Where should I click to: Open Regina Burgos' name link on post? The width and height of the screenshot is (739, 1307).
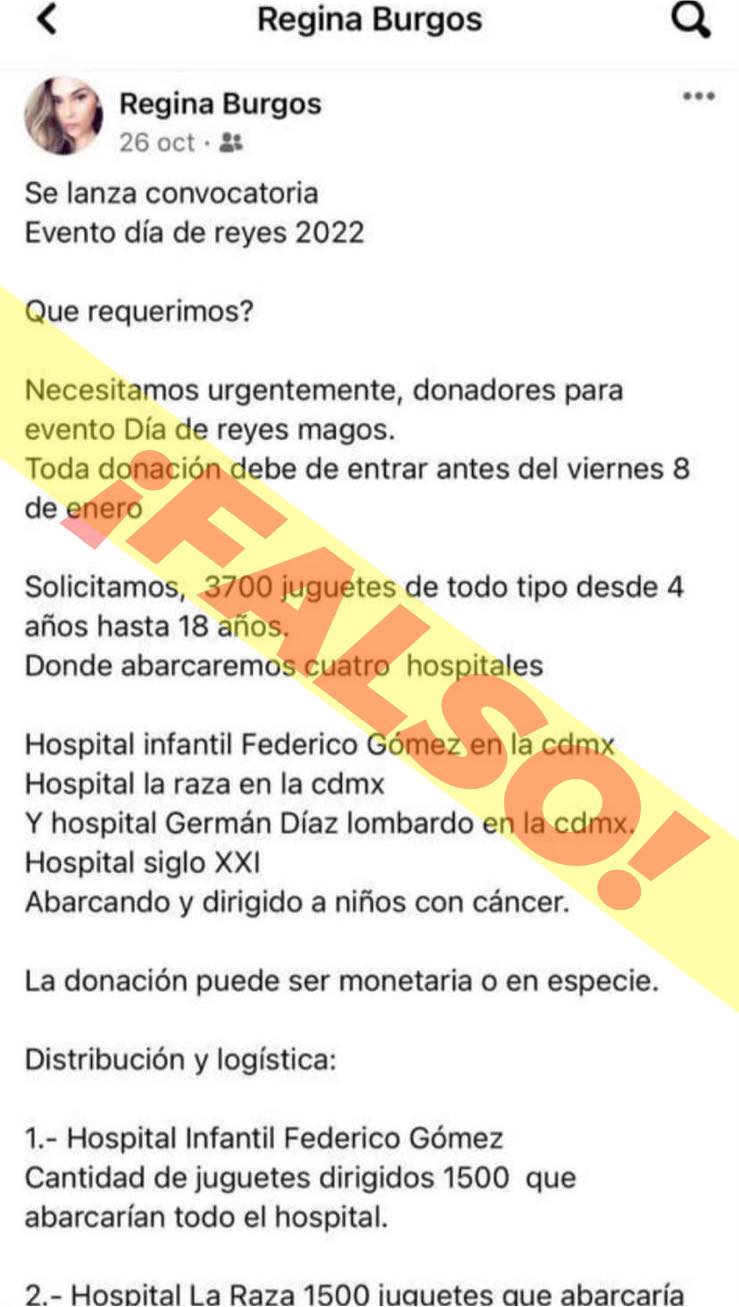click(x=220, y=103)
